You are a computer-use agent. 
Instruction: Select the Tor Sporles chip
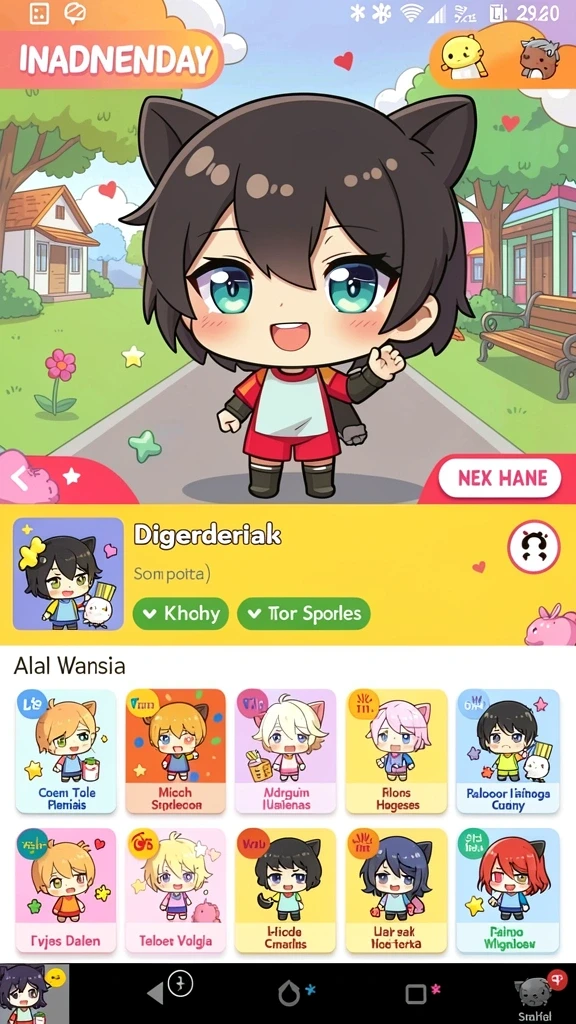(304, 613)
